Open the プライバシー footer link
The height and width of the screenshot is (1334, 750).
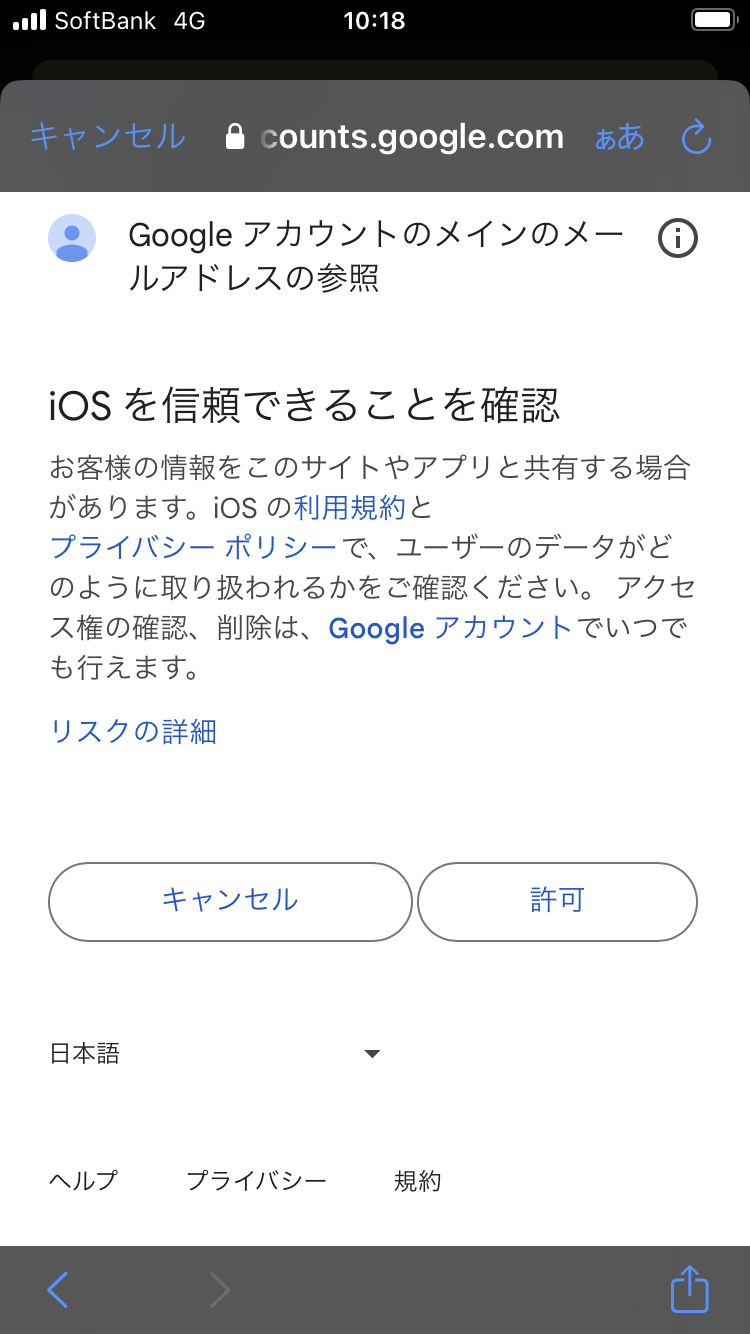pos(256,1181)
